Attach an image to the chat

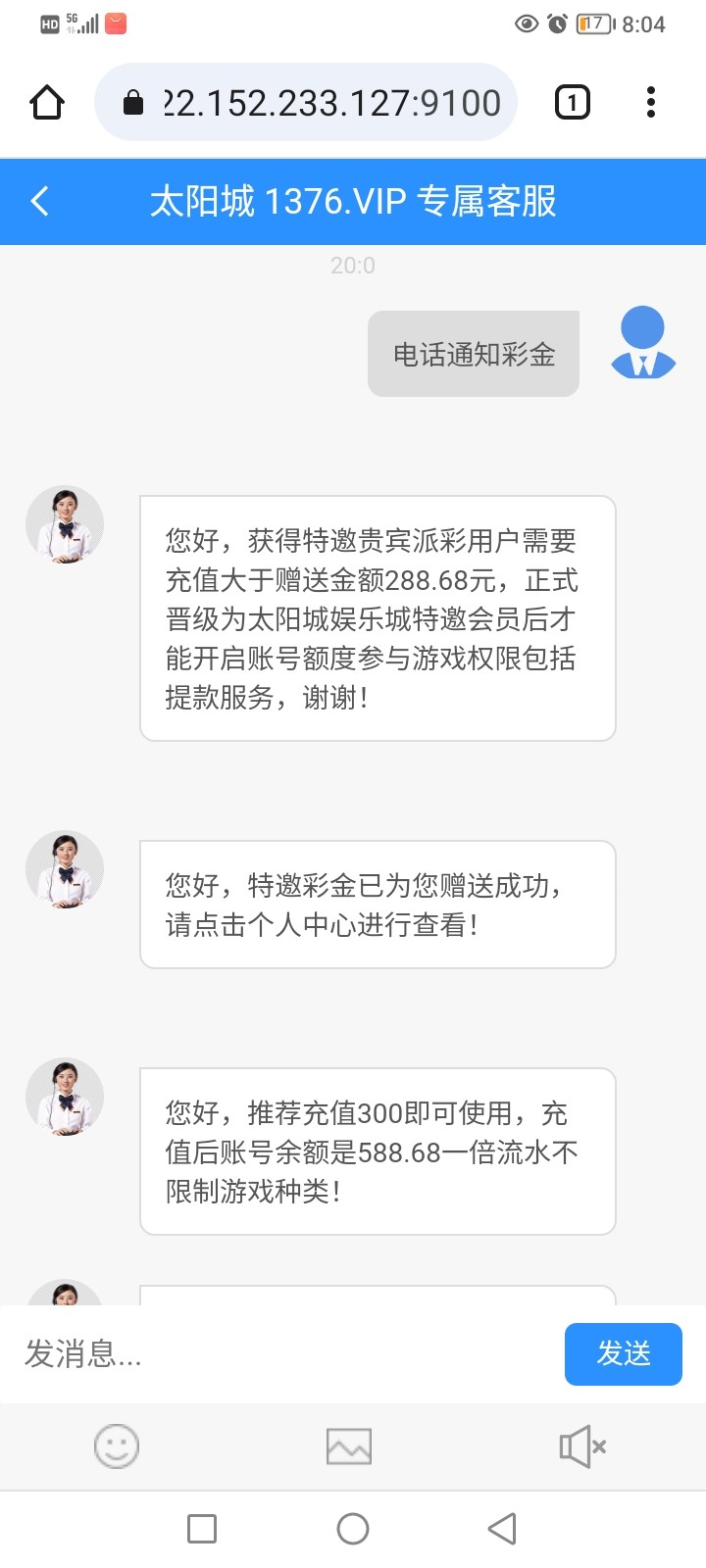[349, 1446]
